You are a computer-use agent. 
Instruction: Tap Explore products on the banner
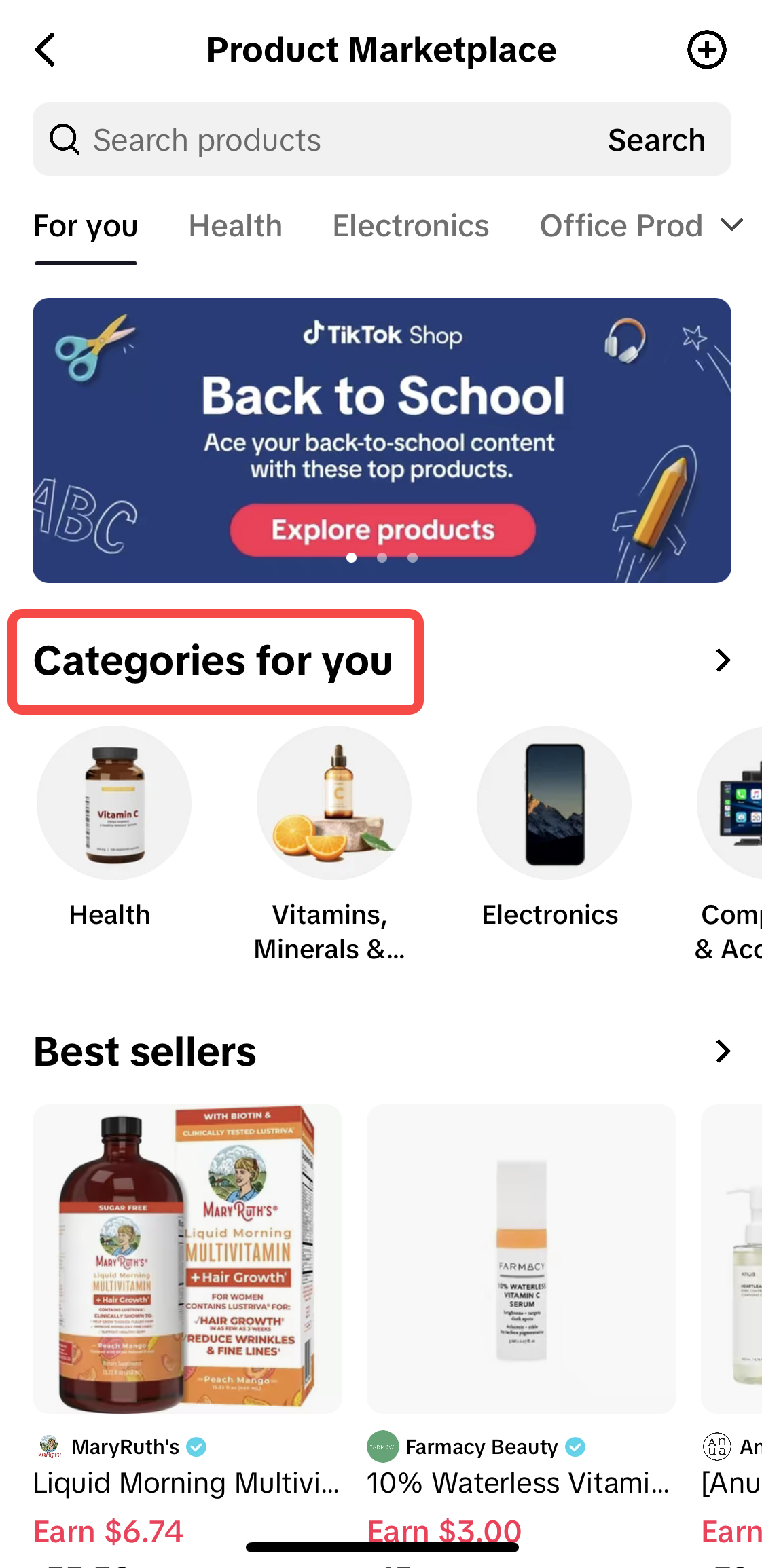pos(382,529)
